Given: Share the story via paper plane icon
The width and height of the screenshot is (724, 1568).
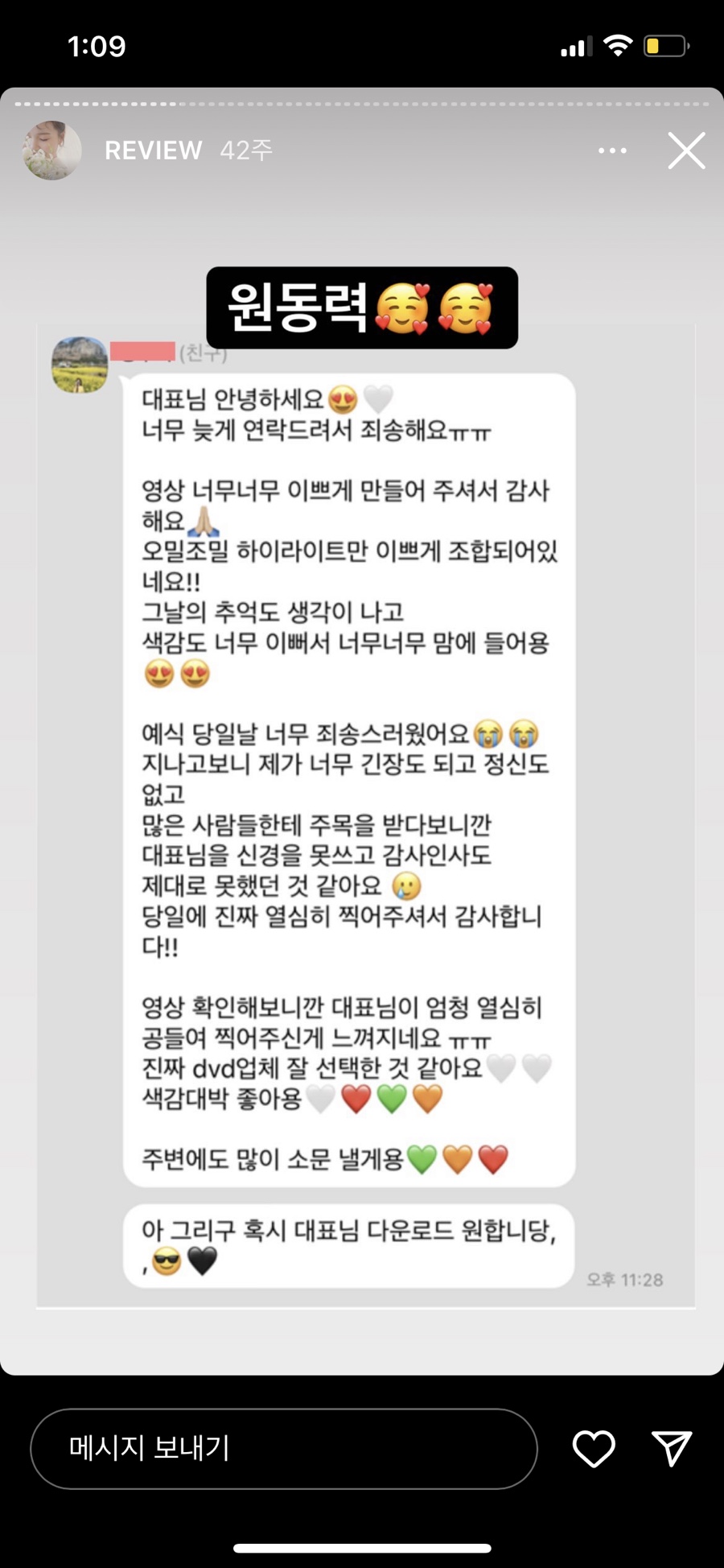Looking at the screenshot, I should pos(671,1449).
